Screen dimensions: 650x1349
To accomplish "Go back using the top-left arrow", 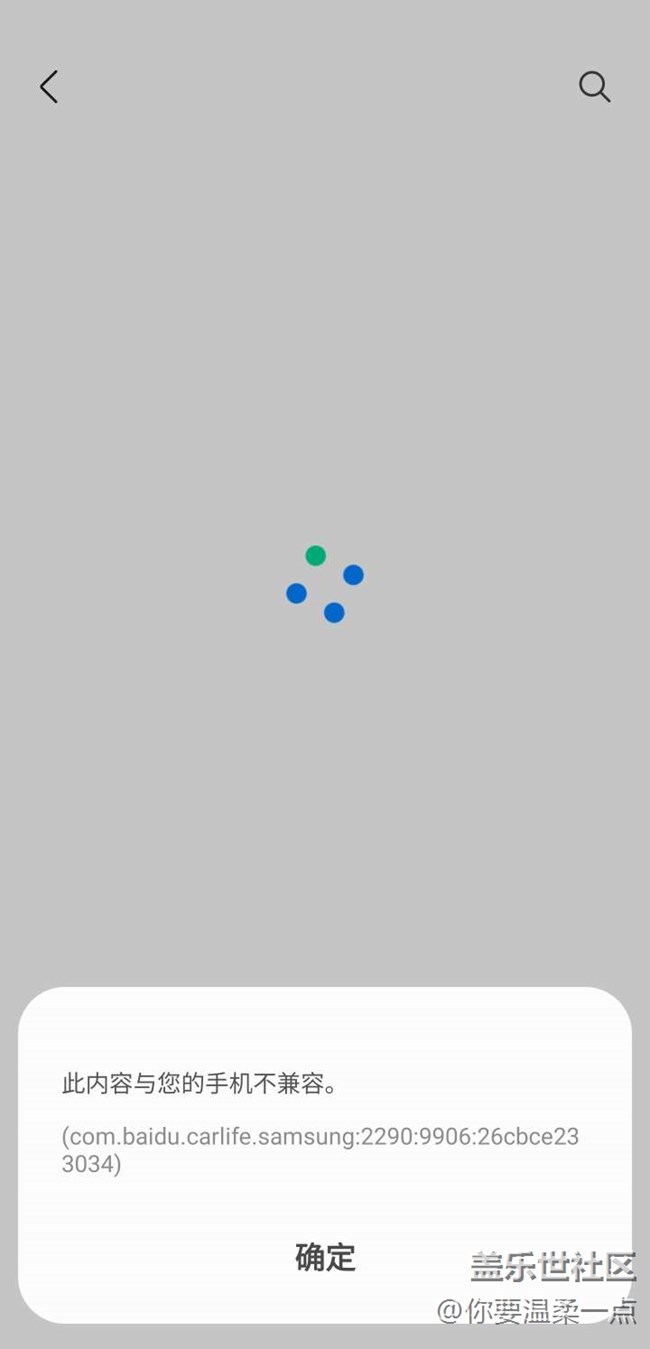I will point(49,87).
